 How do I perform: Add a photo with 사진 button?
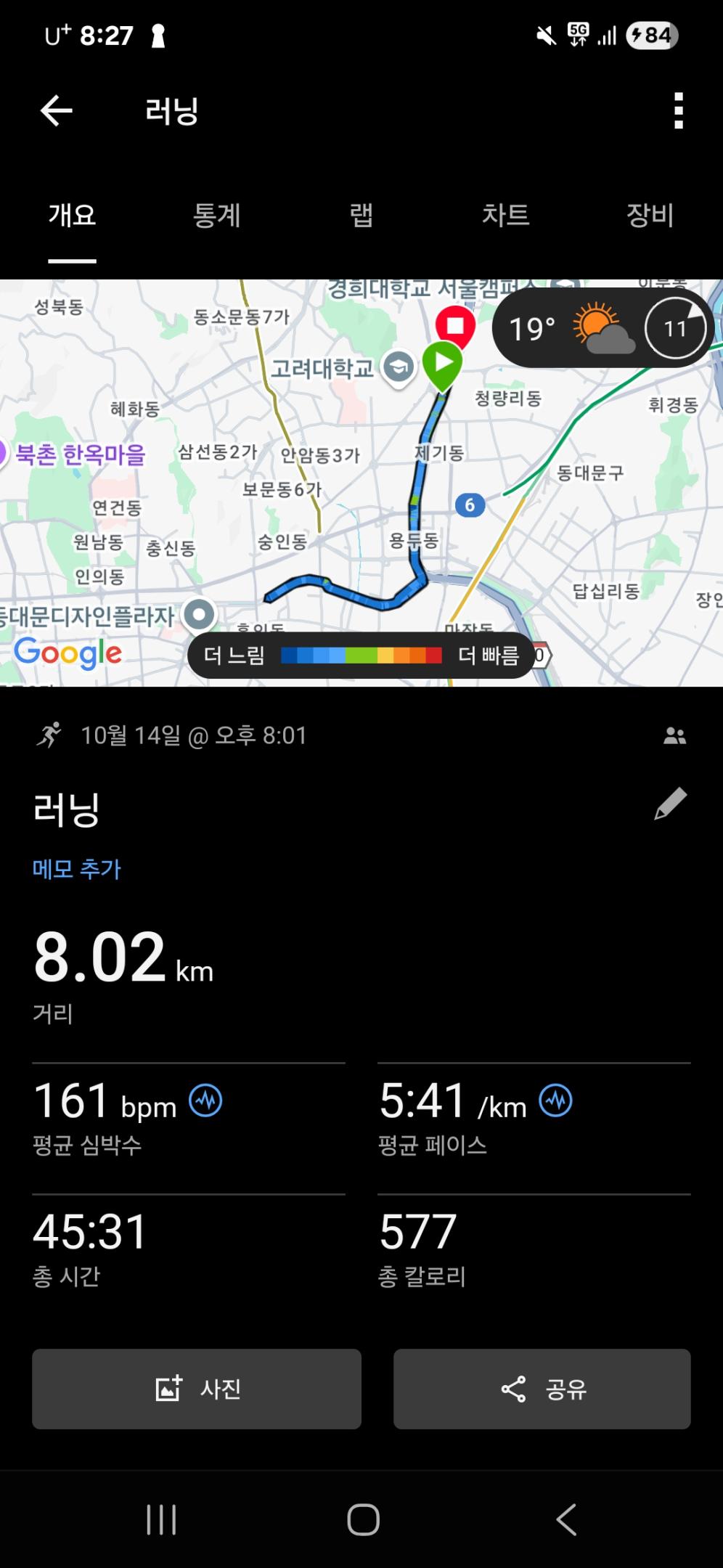click(x=197, y=1389)
